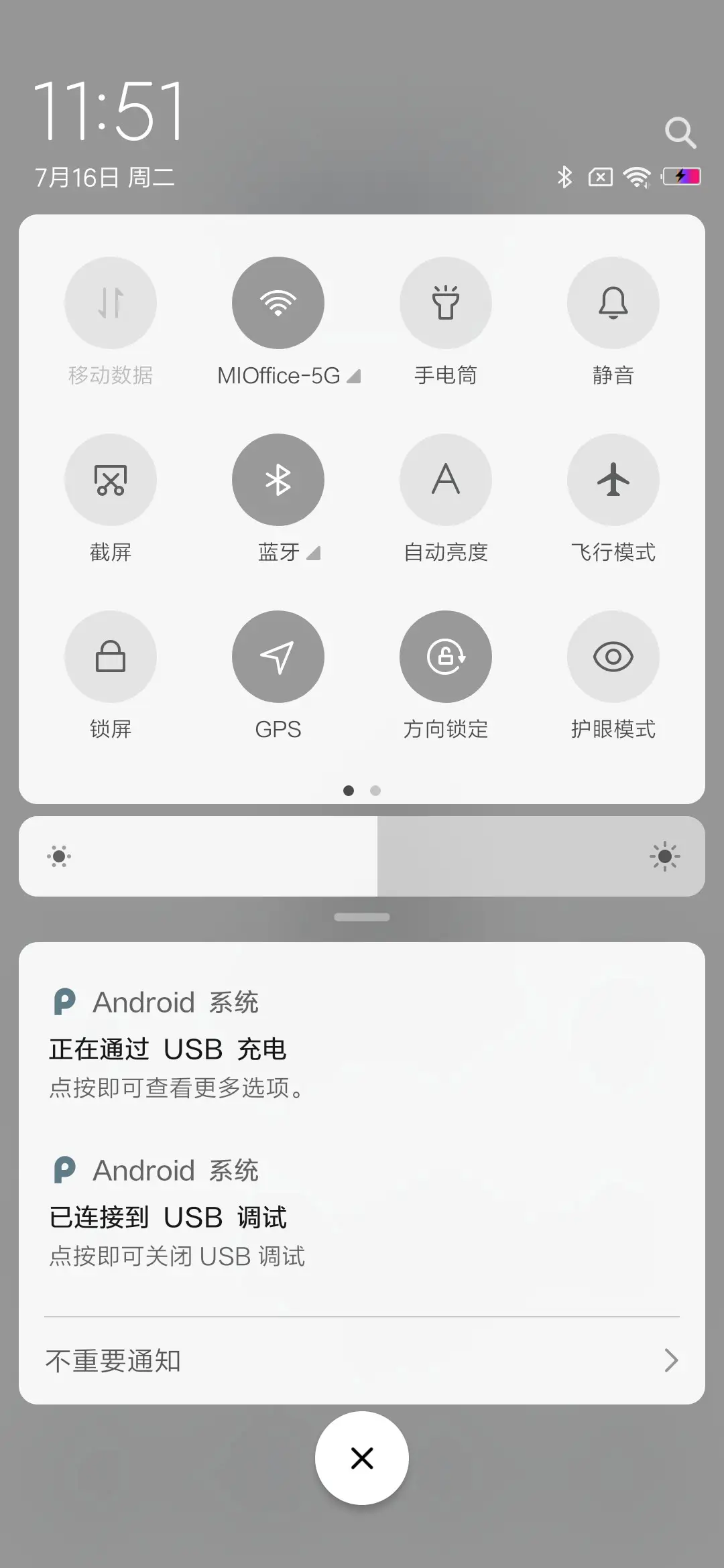This screenshot has width=724, height=1568.
Task: Switch to the second quick settings page
Action: [375, 791]
